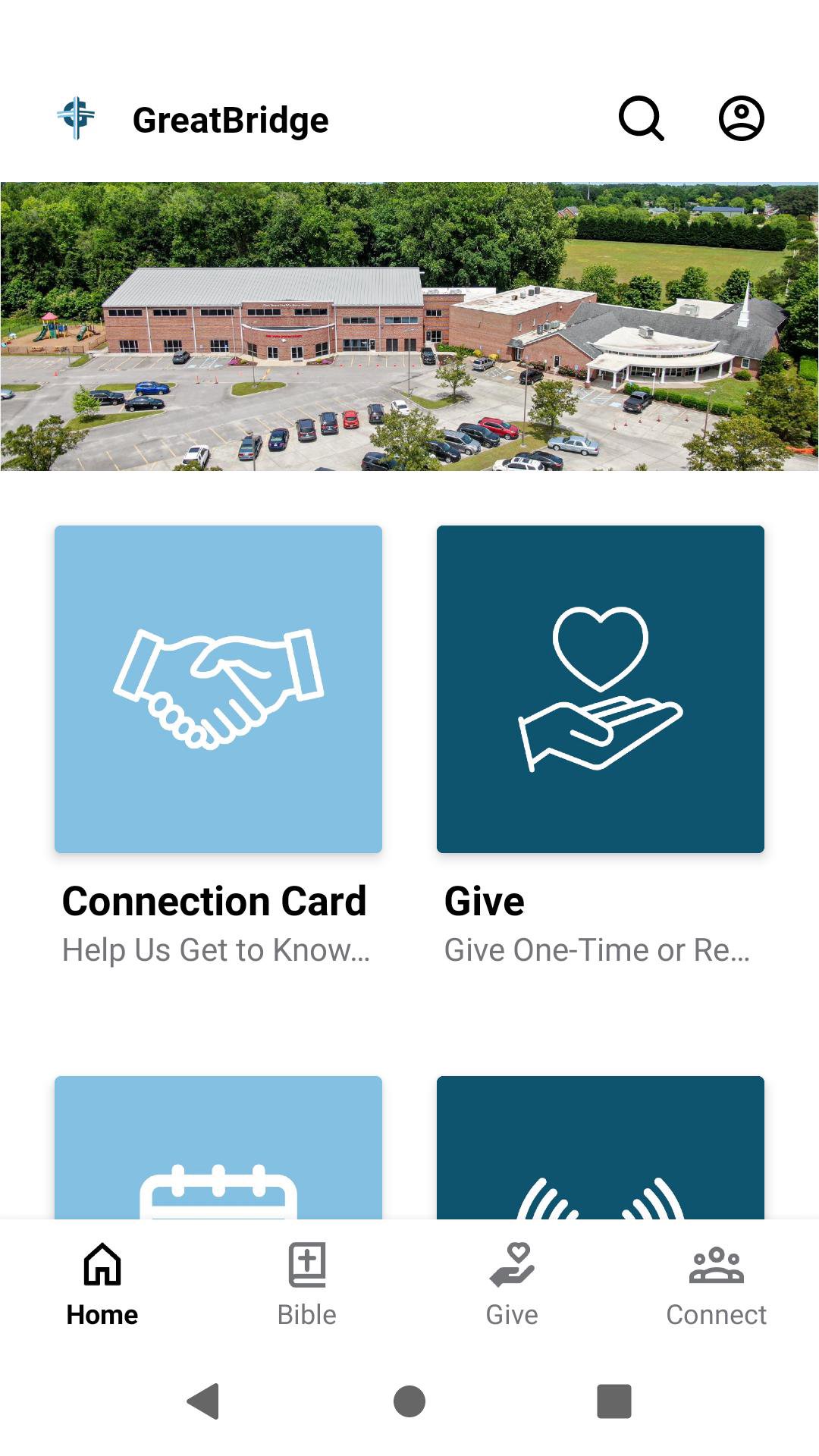Go back with the system back button

[203, 1401]
